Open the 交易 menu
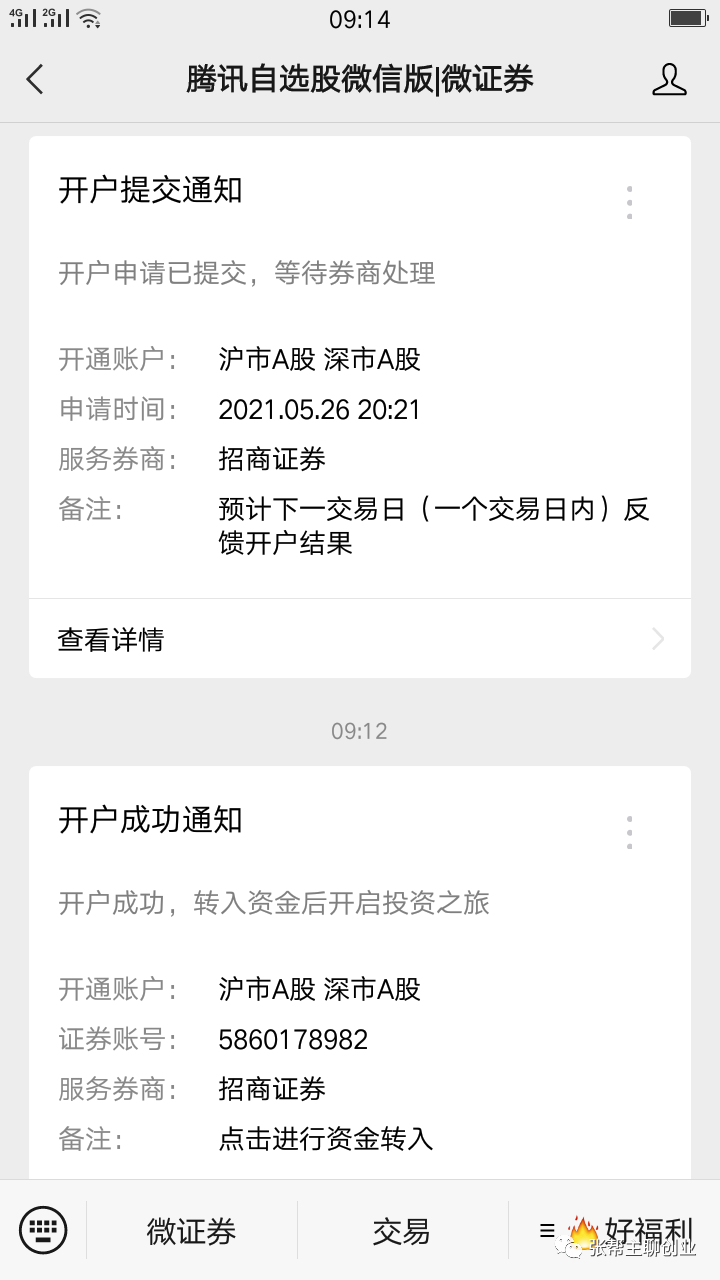The width and height of the screenshot is (720, 1280). tap(402, 1231)
